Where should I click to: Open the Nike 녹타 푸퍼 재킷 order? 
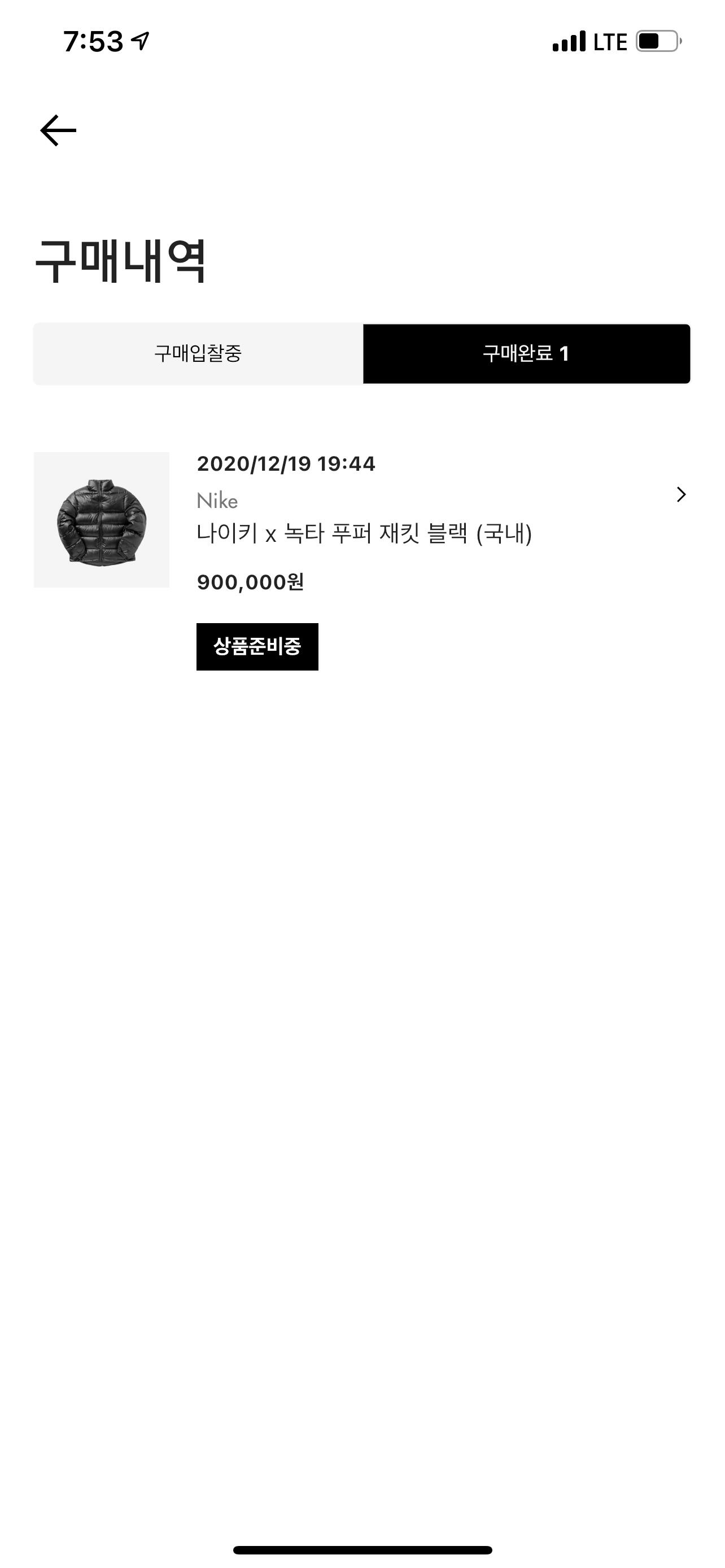pos(680,495)
